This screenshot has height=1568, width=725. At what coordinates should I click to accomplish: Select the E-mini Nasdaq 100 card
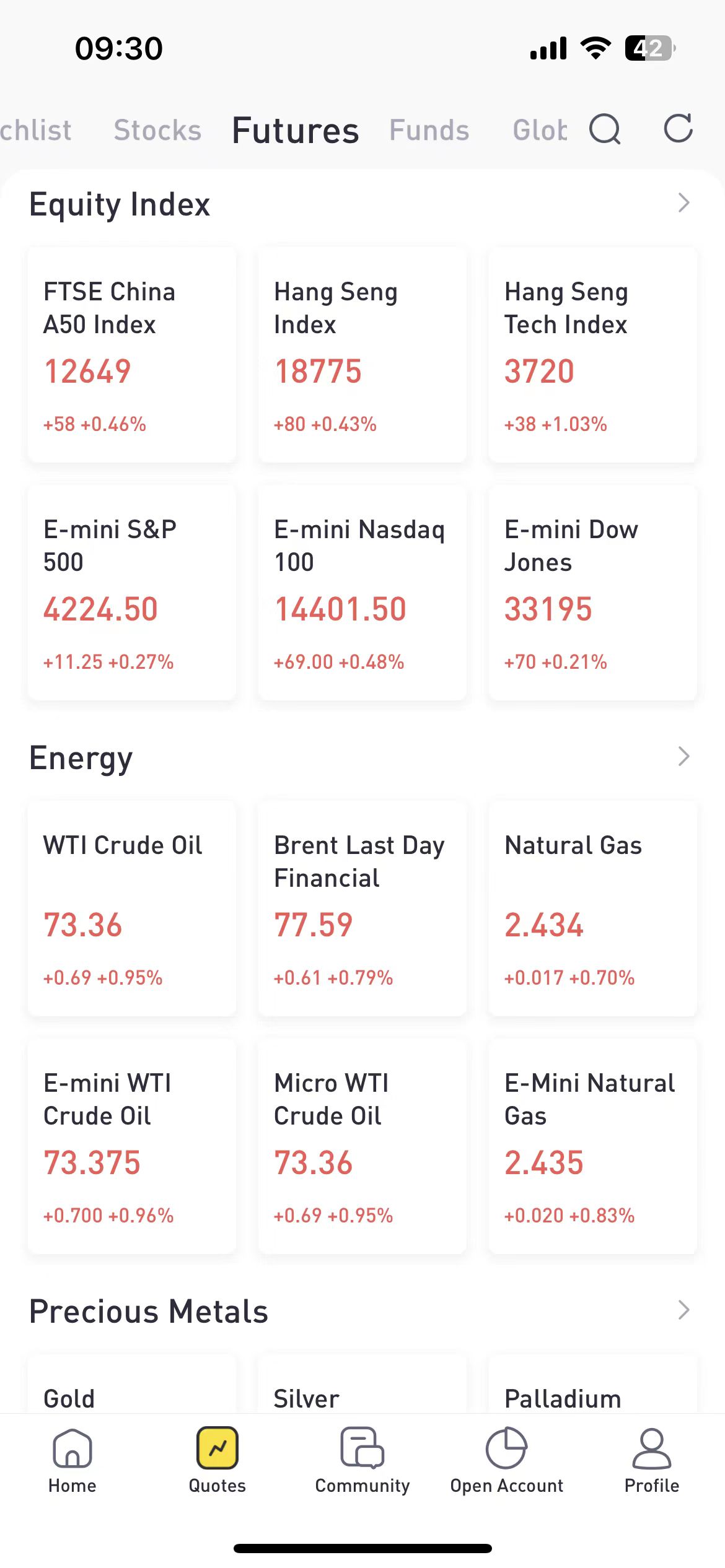click(x=362, y=593)
